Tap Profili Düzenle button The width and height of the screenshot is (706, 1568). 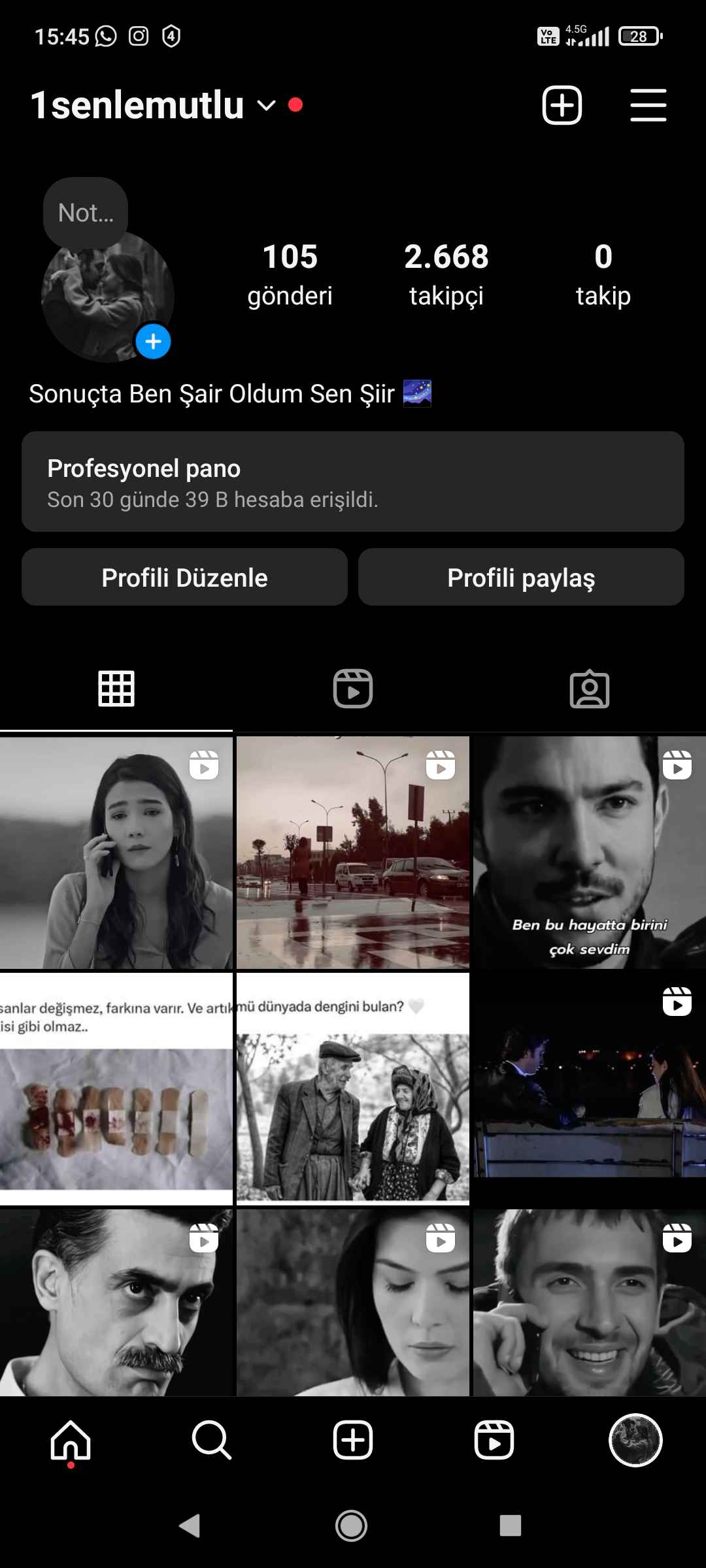tap(184, 577)
